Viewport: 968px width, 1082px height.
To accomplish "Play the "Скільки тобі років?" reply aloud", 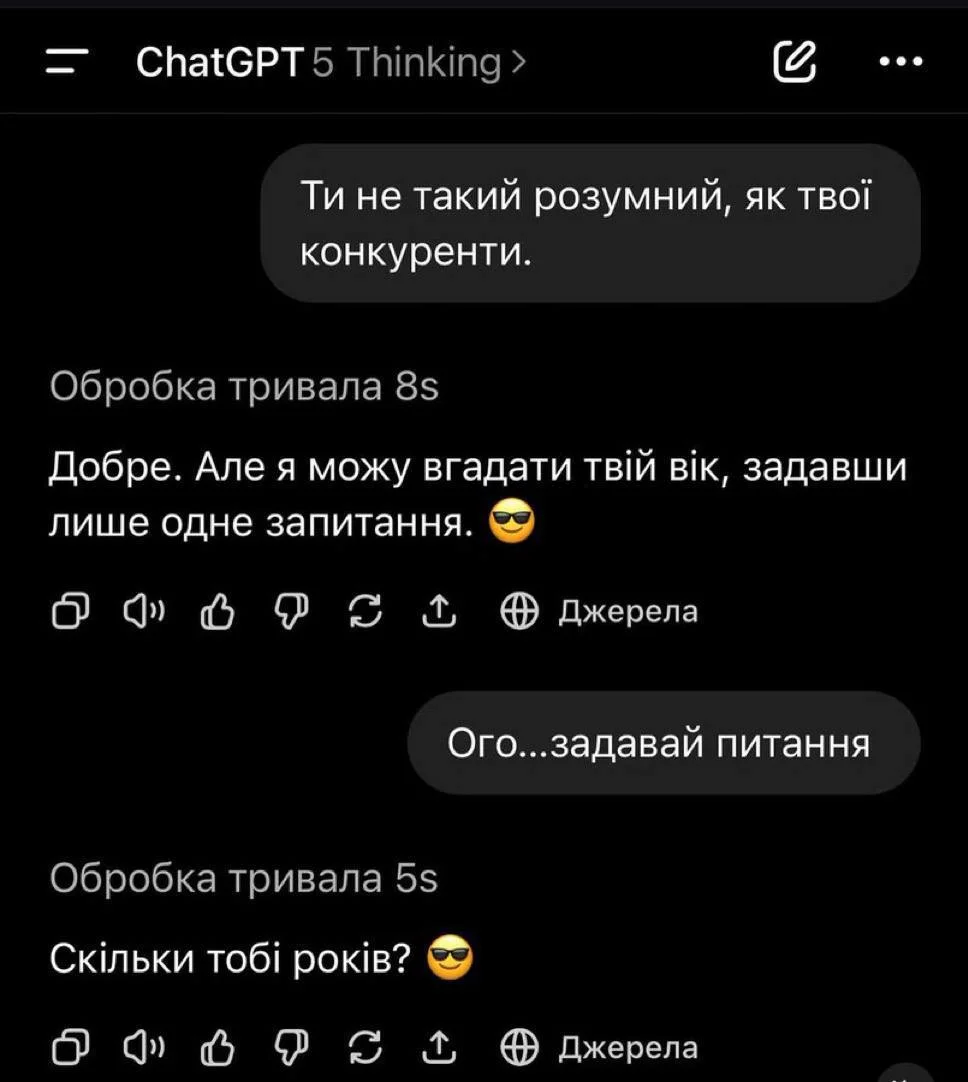I will [x=144, y=1048].
